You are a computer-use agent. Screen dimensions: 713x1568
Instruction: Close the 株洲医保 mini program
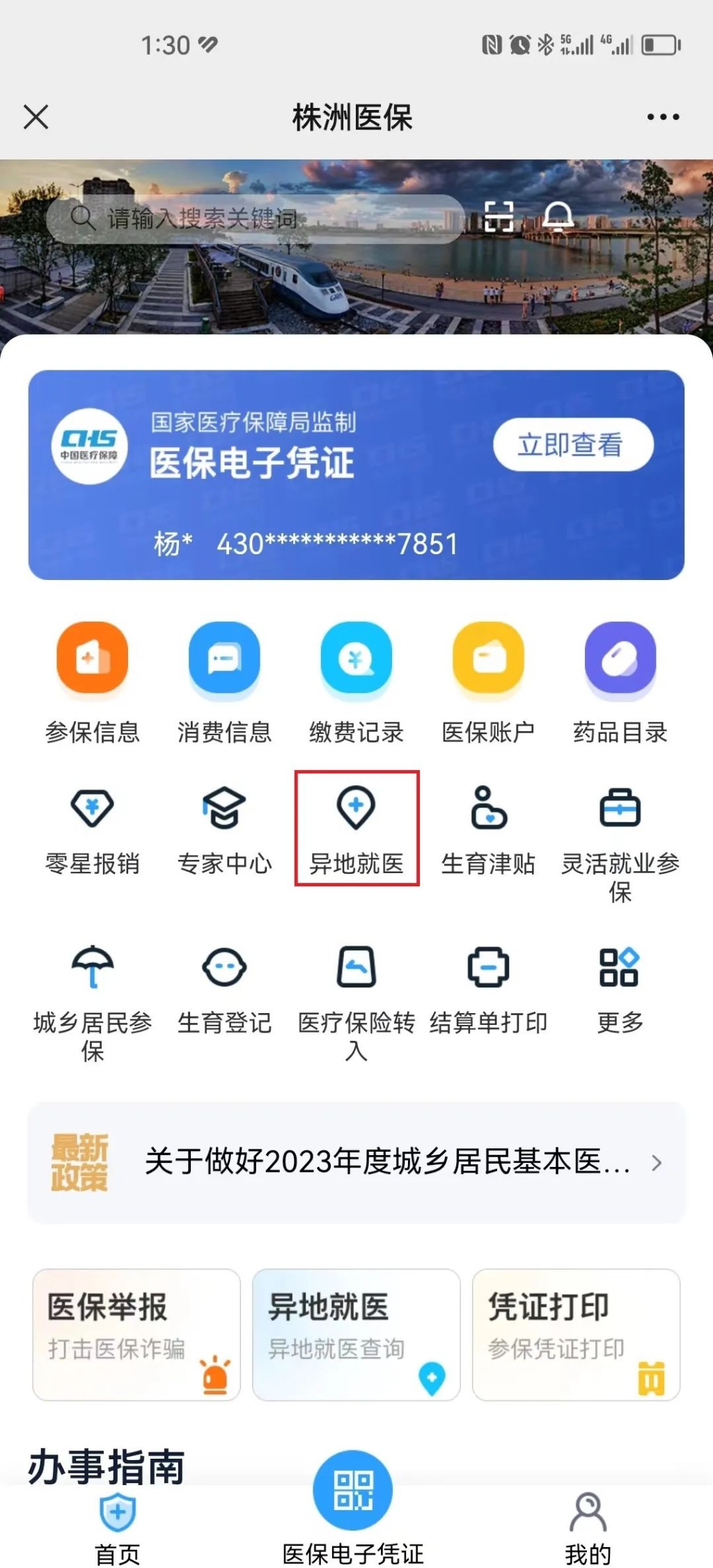tap(36, 117)
